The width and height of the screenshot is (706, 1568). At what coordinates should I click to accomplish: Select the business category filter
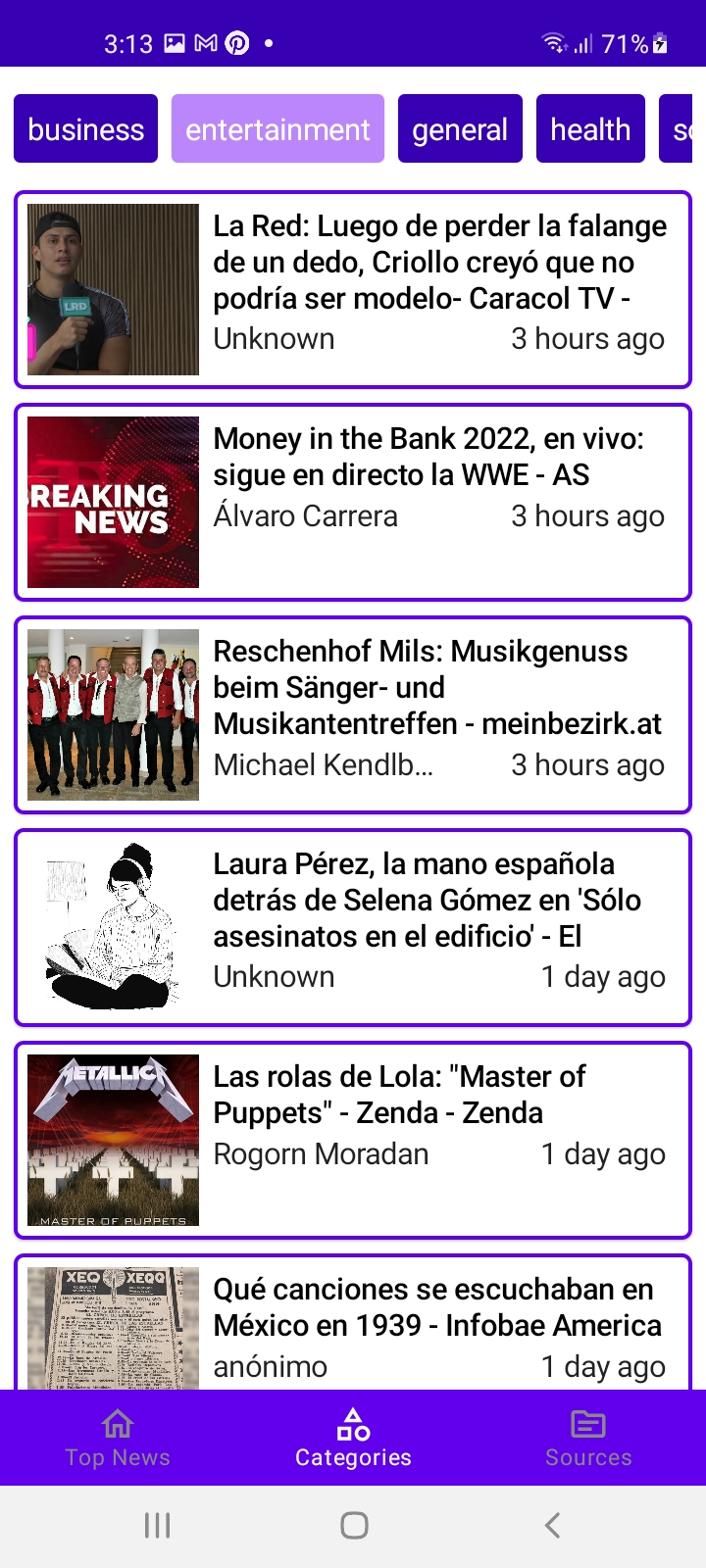tap(85, 128)
